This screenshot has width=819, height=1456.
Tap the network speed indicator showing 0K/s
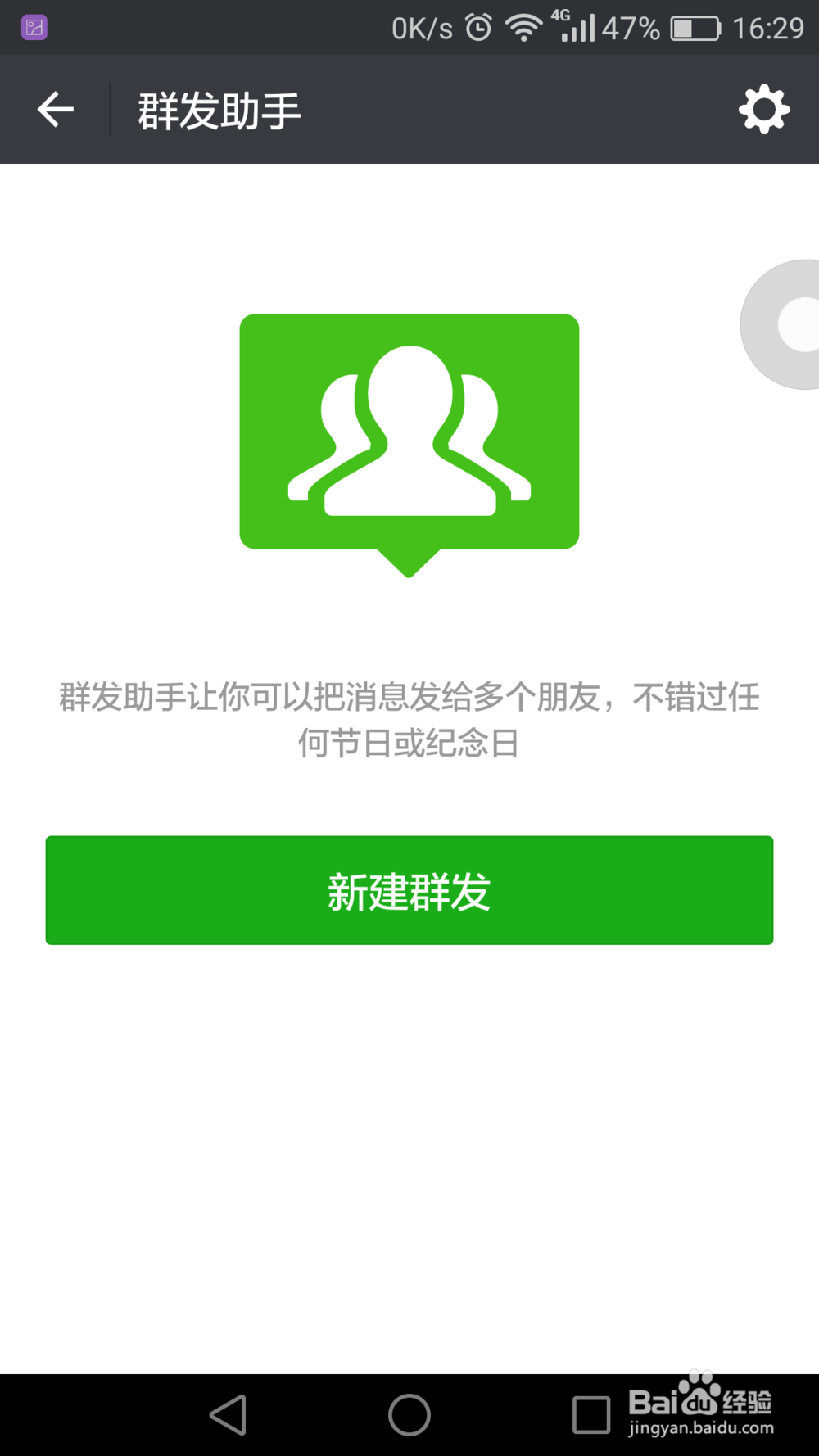[423, 27]
